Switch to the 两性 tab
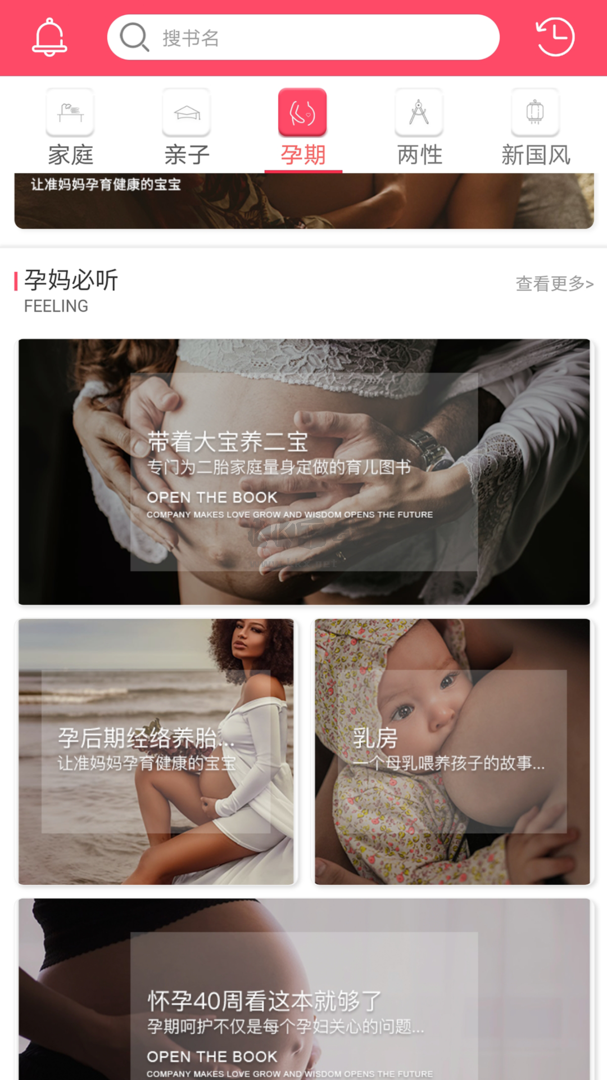 [x=419, y=128]
